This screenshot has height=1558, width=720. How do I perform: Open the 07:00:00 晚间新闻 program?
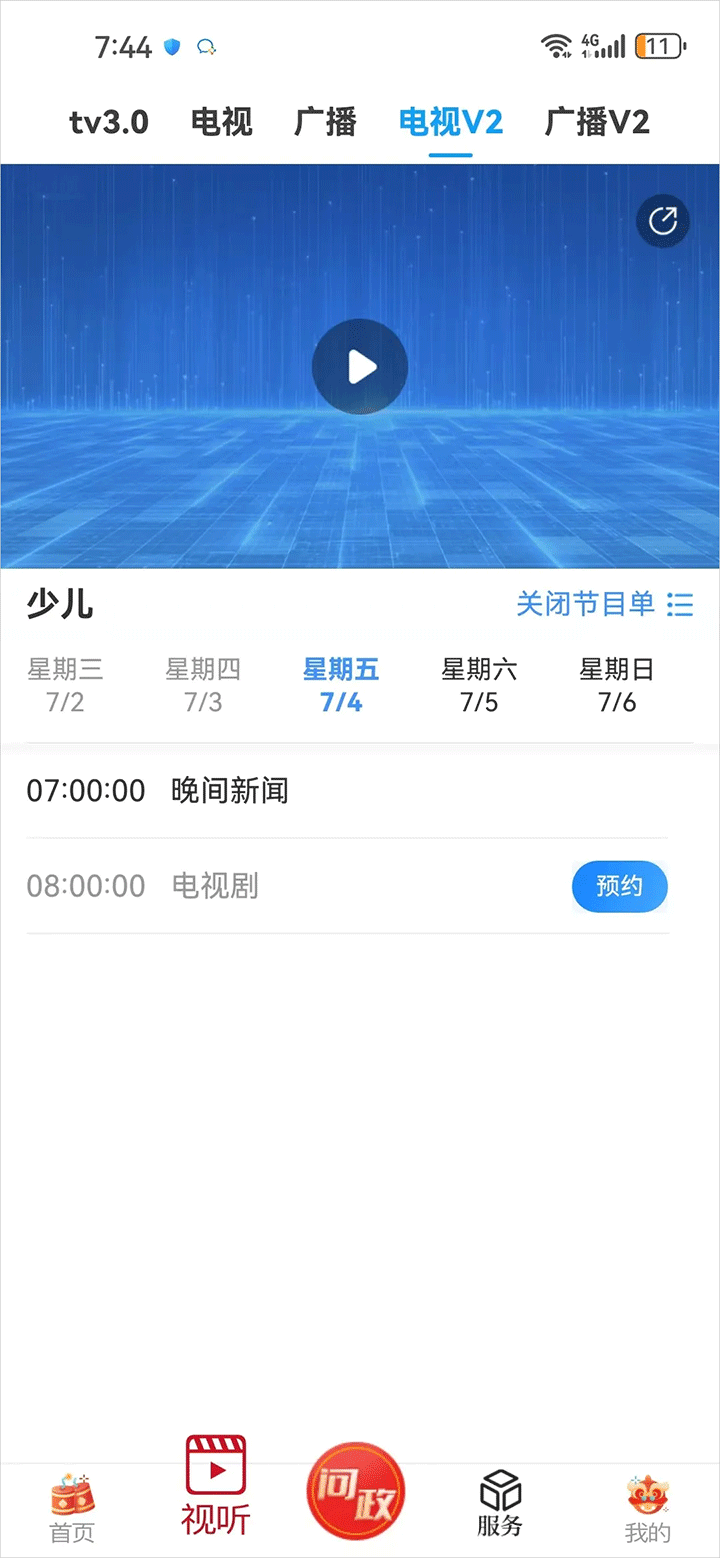[230, 791]
